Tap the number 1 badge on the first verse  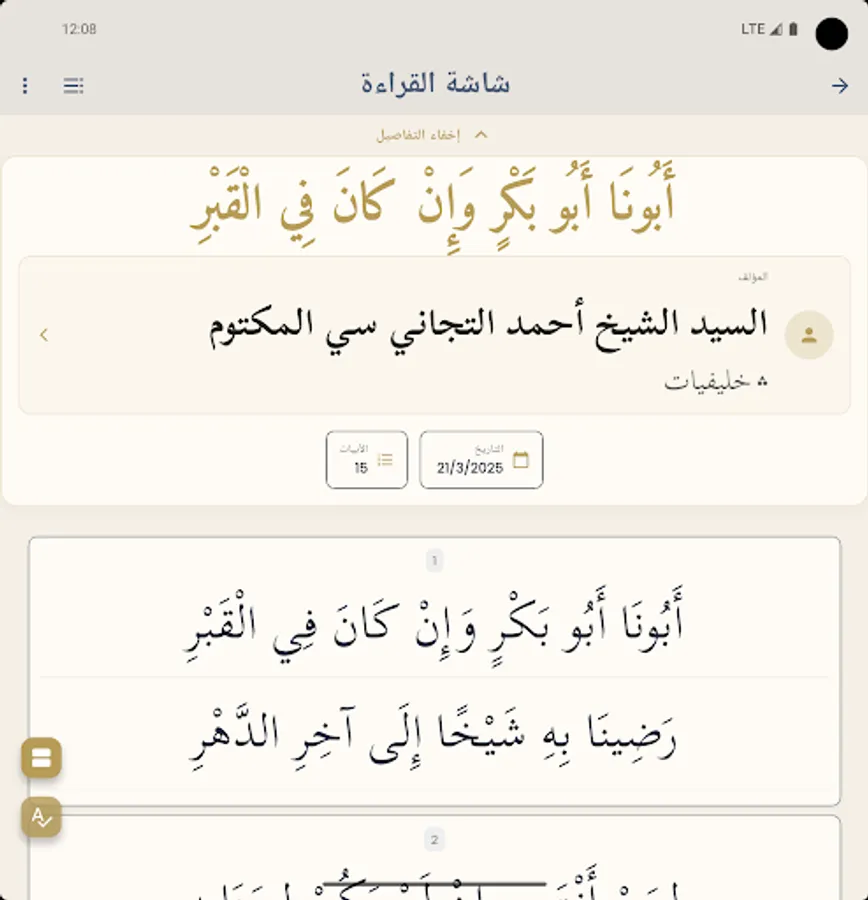click(x=434, y=561)
